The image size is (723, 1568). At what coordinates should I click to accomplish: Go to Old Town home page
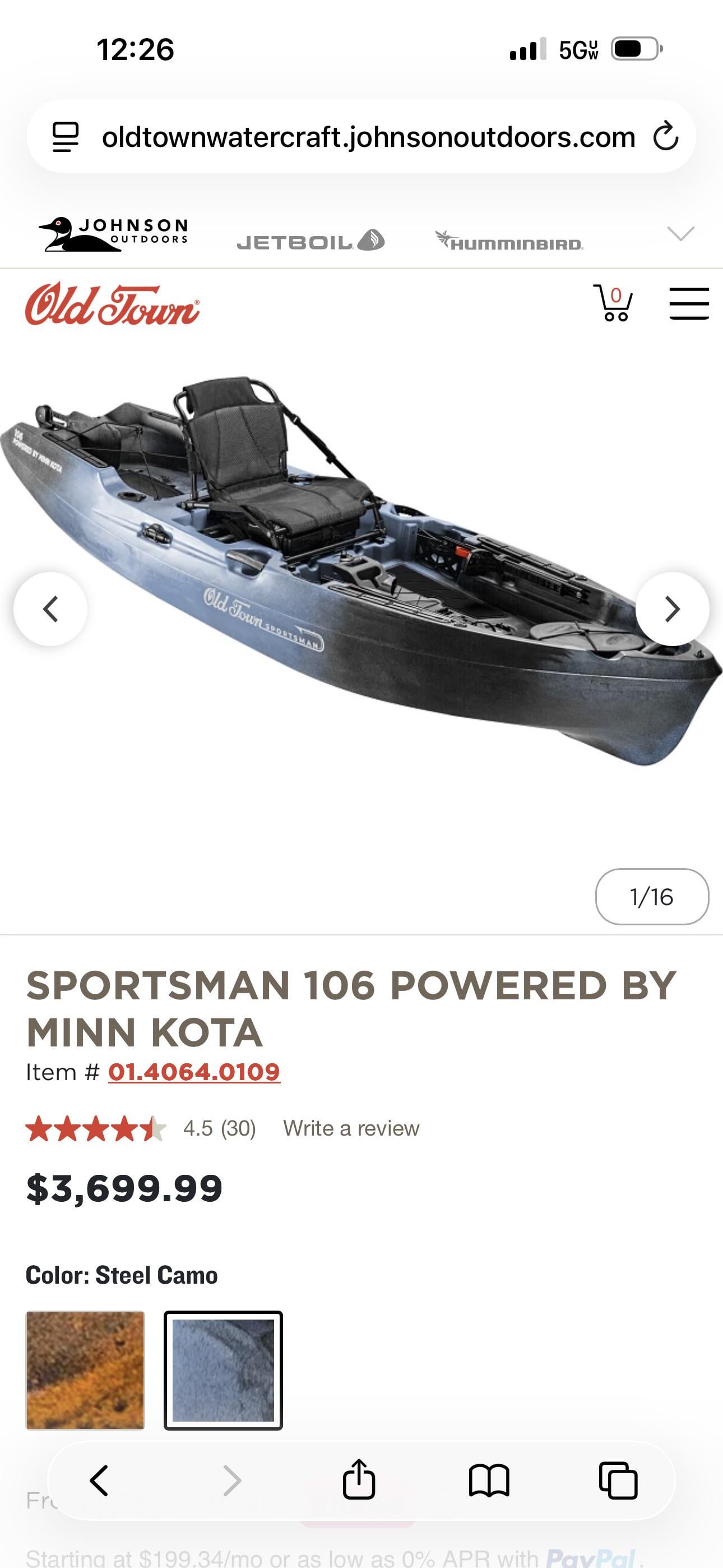pyautogui.click(x=113, y=305)
